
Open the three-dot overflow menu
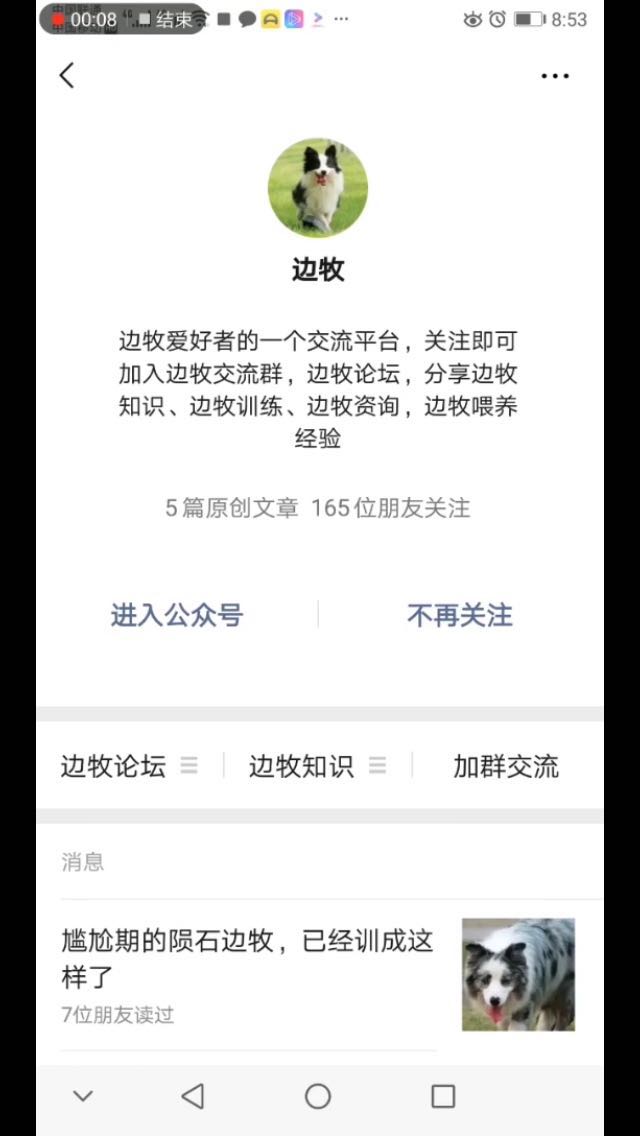pyautogui.click(x=555, y=76)
